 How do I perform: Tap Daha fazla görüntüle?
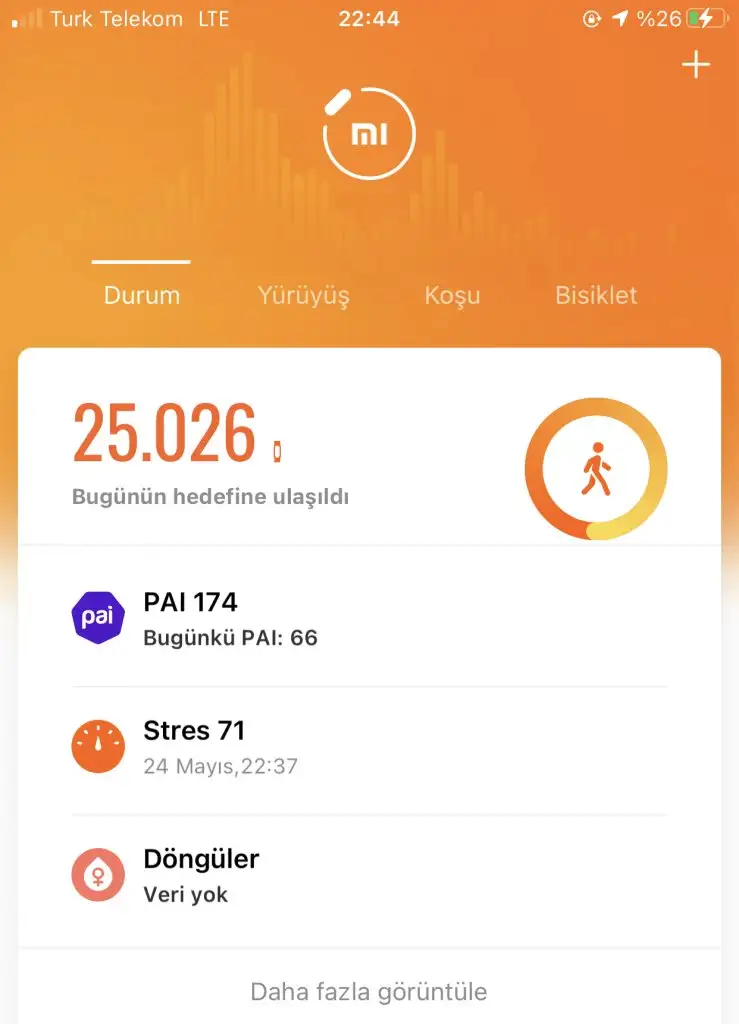click(x=369, y=991)
